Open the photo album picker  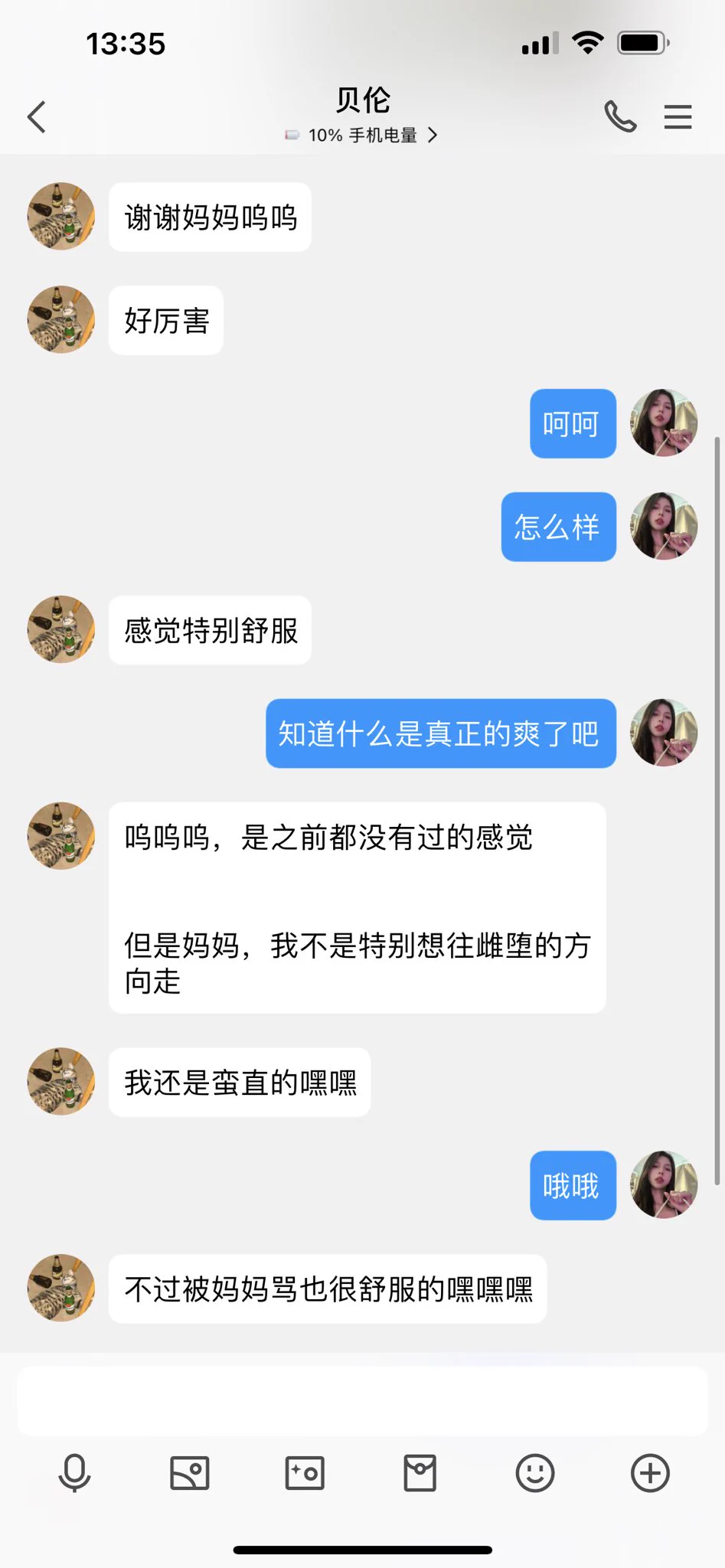click(189, 1473)
